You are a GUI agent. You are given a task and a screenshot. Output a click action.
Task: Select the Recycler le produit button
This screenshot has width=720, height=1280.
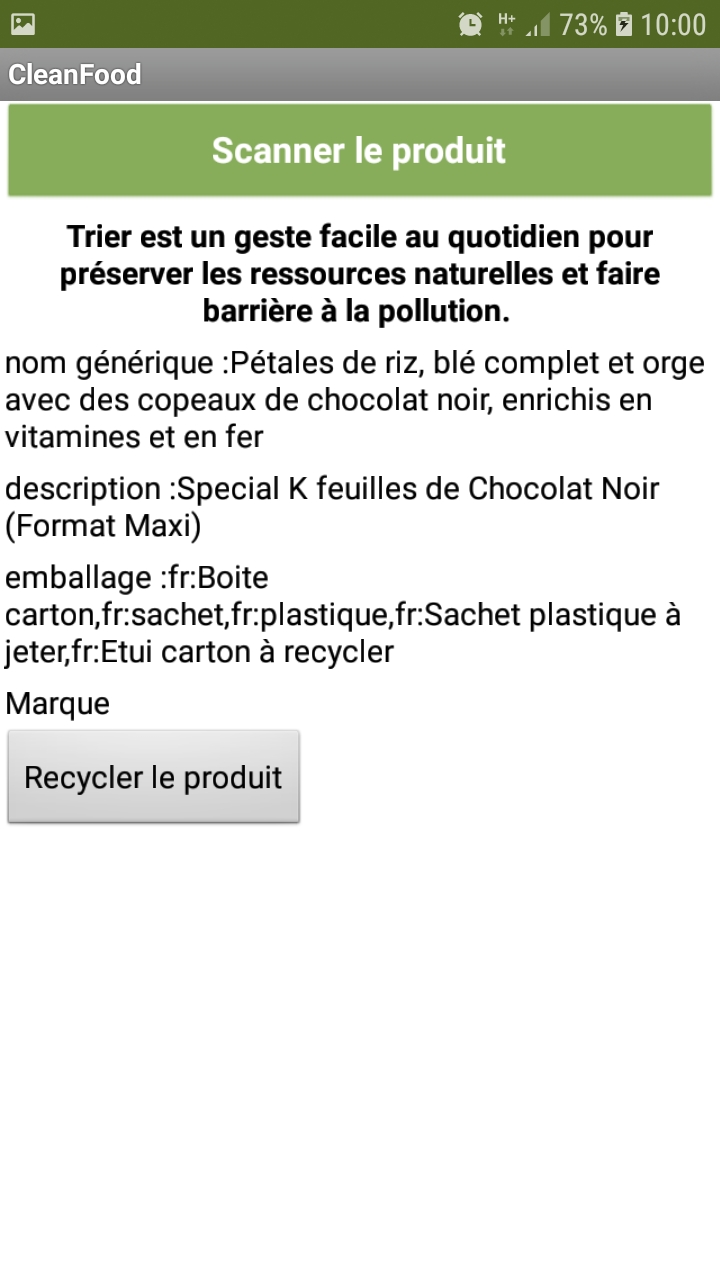[x=153, y=777]
